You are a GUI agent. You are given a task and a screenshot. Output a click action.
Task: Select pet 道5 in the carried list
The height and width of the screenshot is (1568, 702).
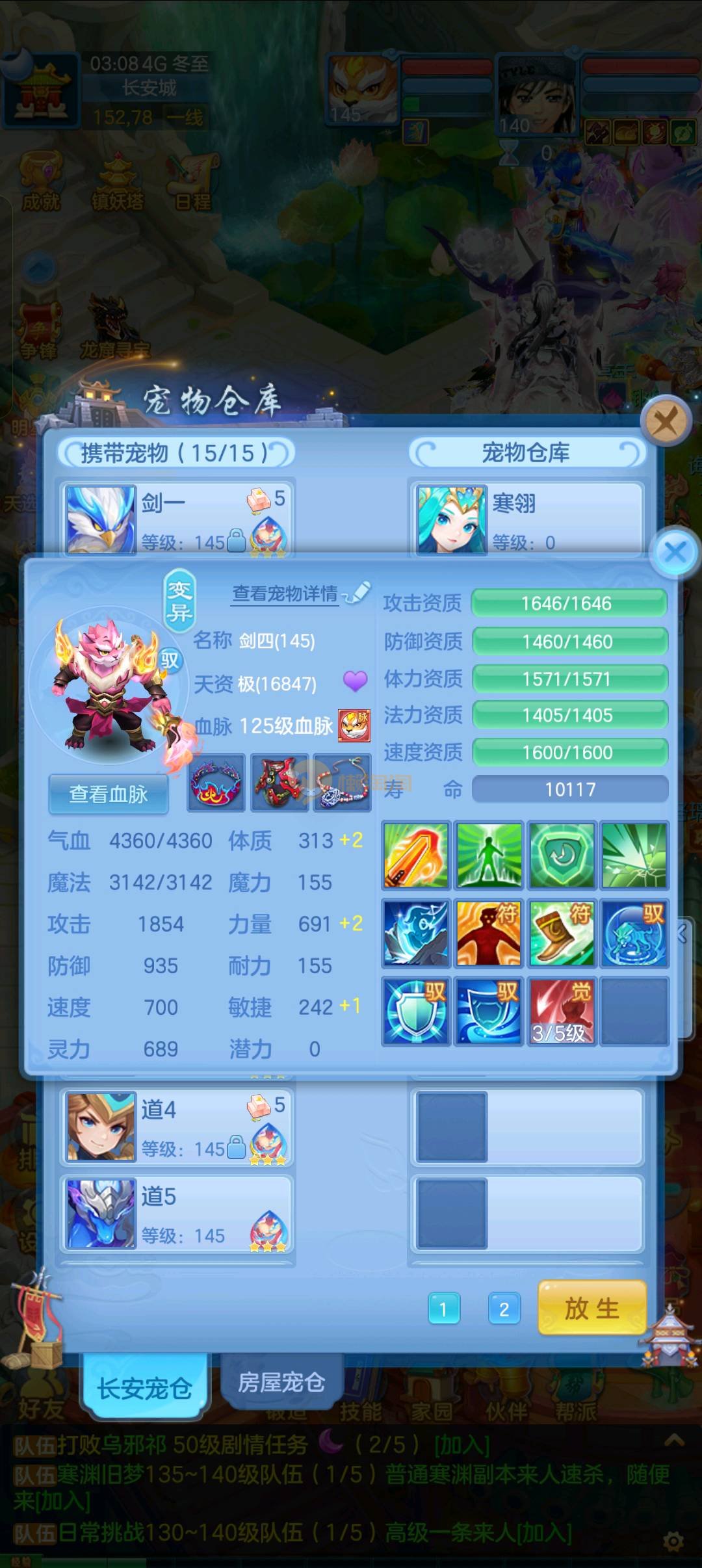pos(175,1214)
